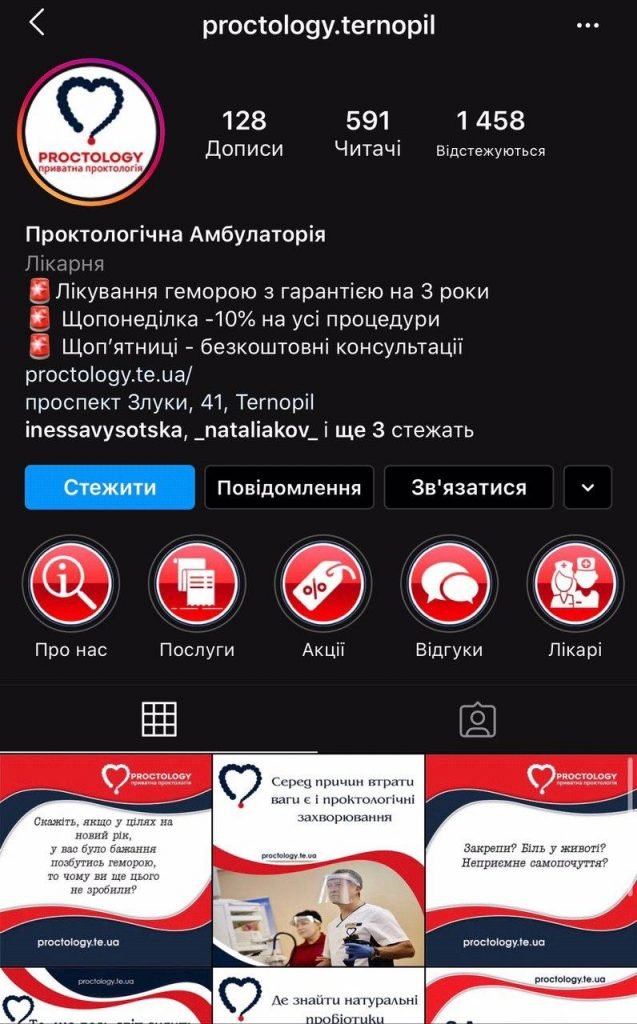Open the Відгуки story highlight

coord(449,584)
